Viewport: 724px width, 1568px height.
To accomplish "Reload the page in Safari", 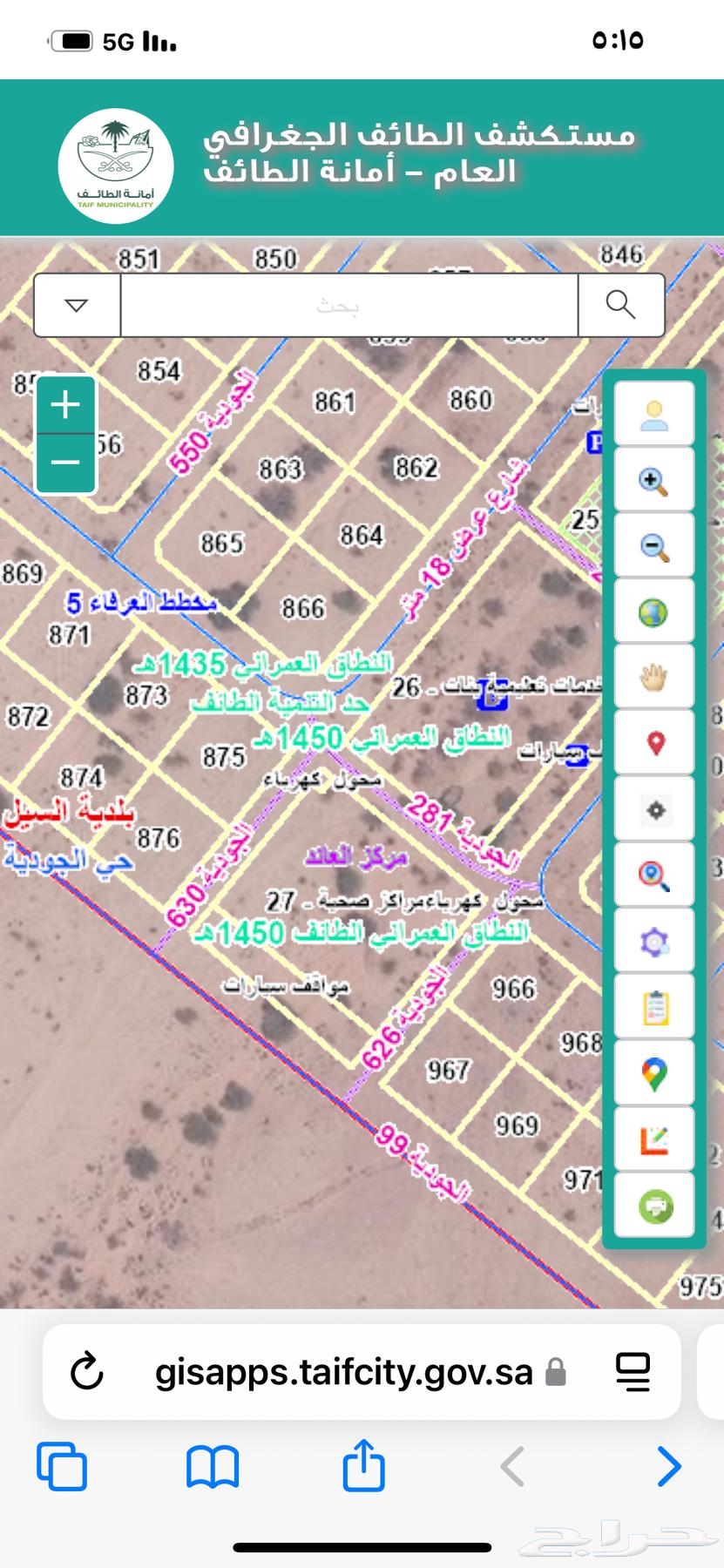I will (x=87, y=1373).
